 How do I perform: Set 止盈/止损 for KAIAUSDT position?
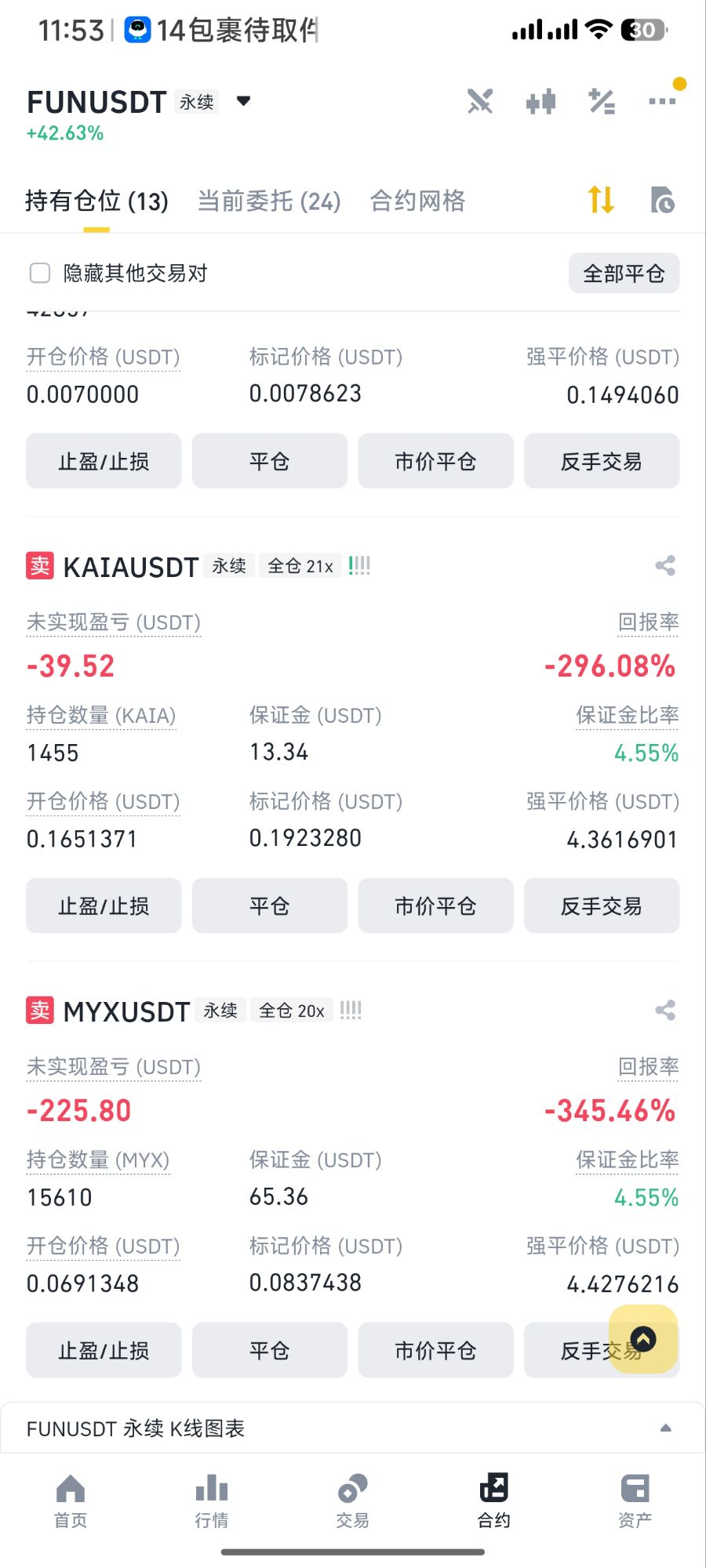point(104,906)
